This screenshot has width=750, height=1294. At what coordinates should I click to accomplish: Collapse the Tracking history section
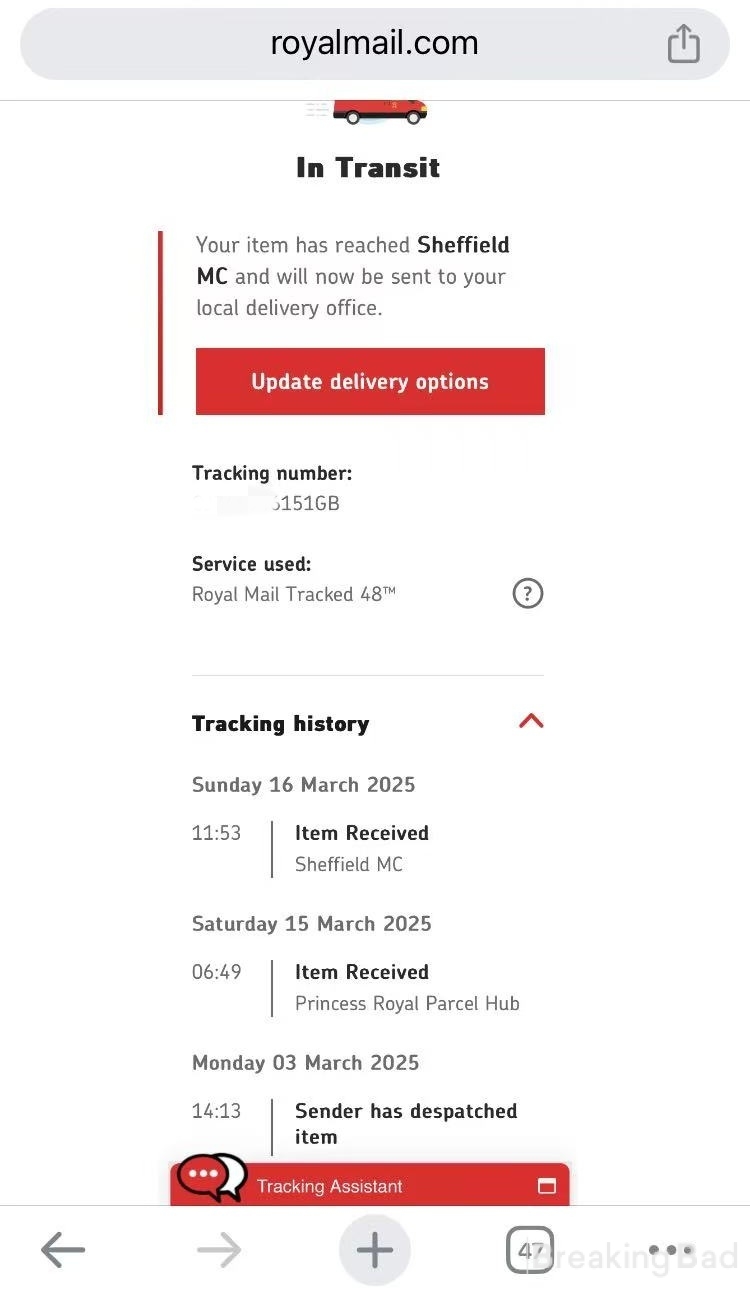(x=531, y=721)
